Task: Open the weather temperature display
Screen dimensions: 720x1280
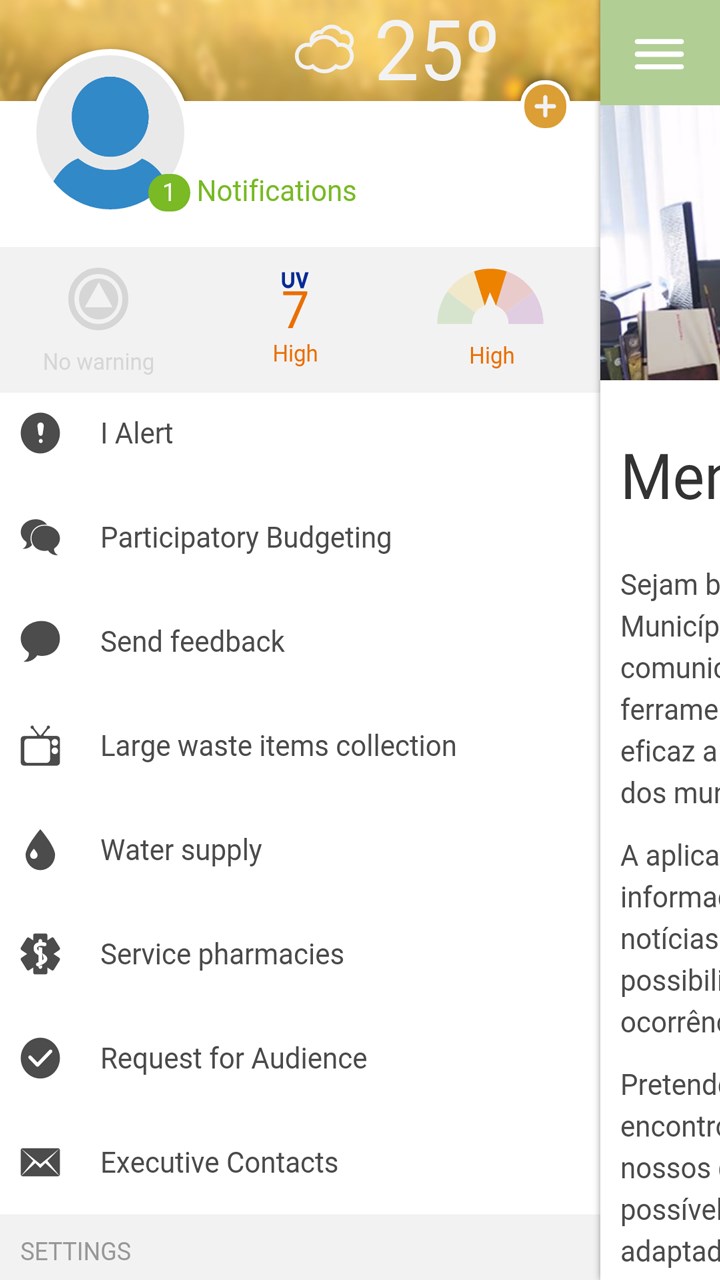Action: click(x=397, y=50)
